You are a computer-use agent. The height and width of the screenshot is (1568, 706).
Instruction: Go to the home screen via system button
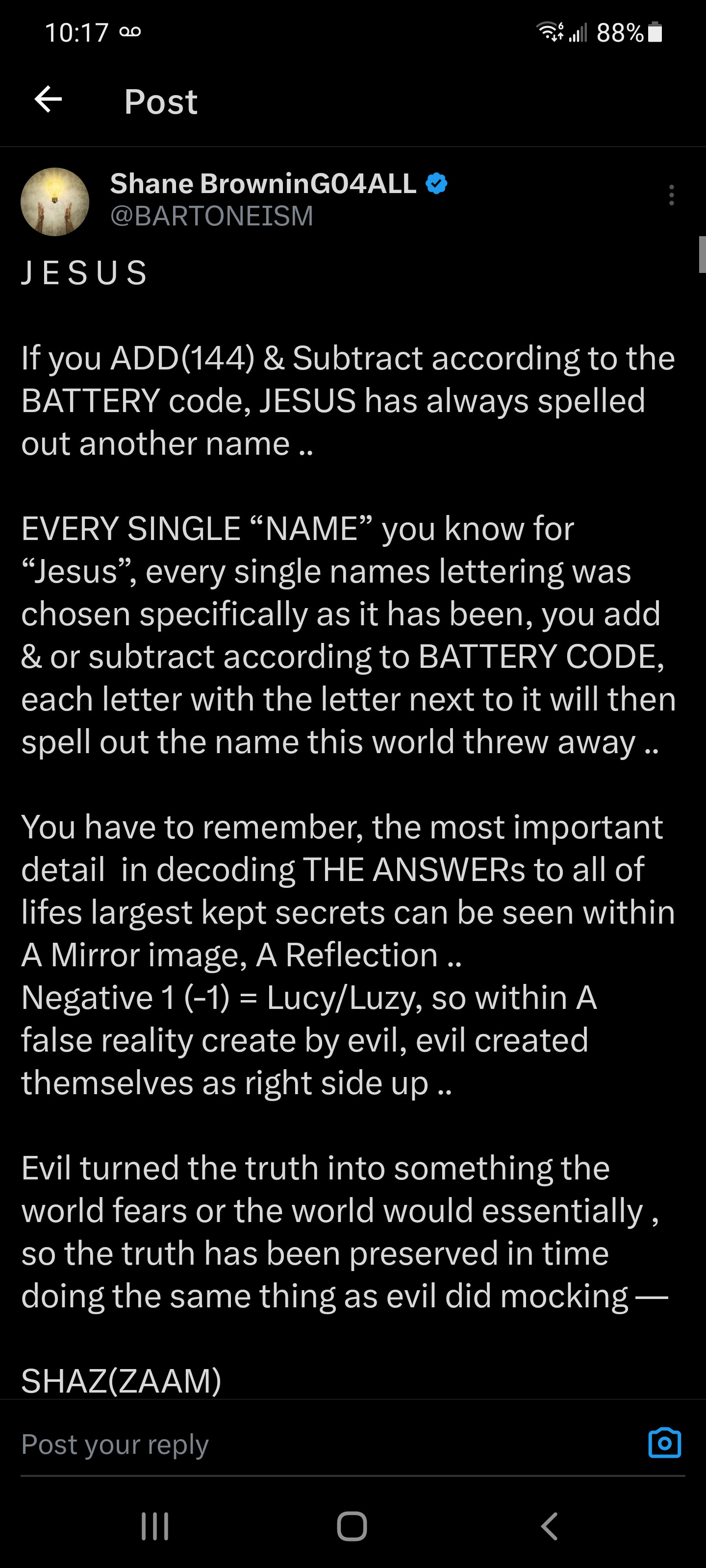[352, 1526]
